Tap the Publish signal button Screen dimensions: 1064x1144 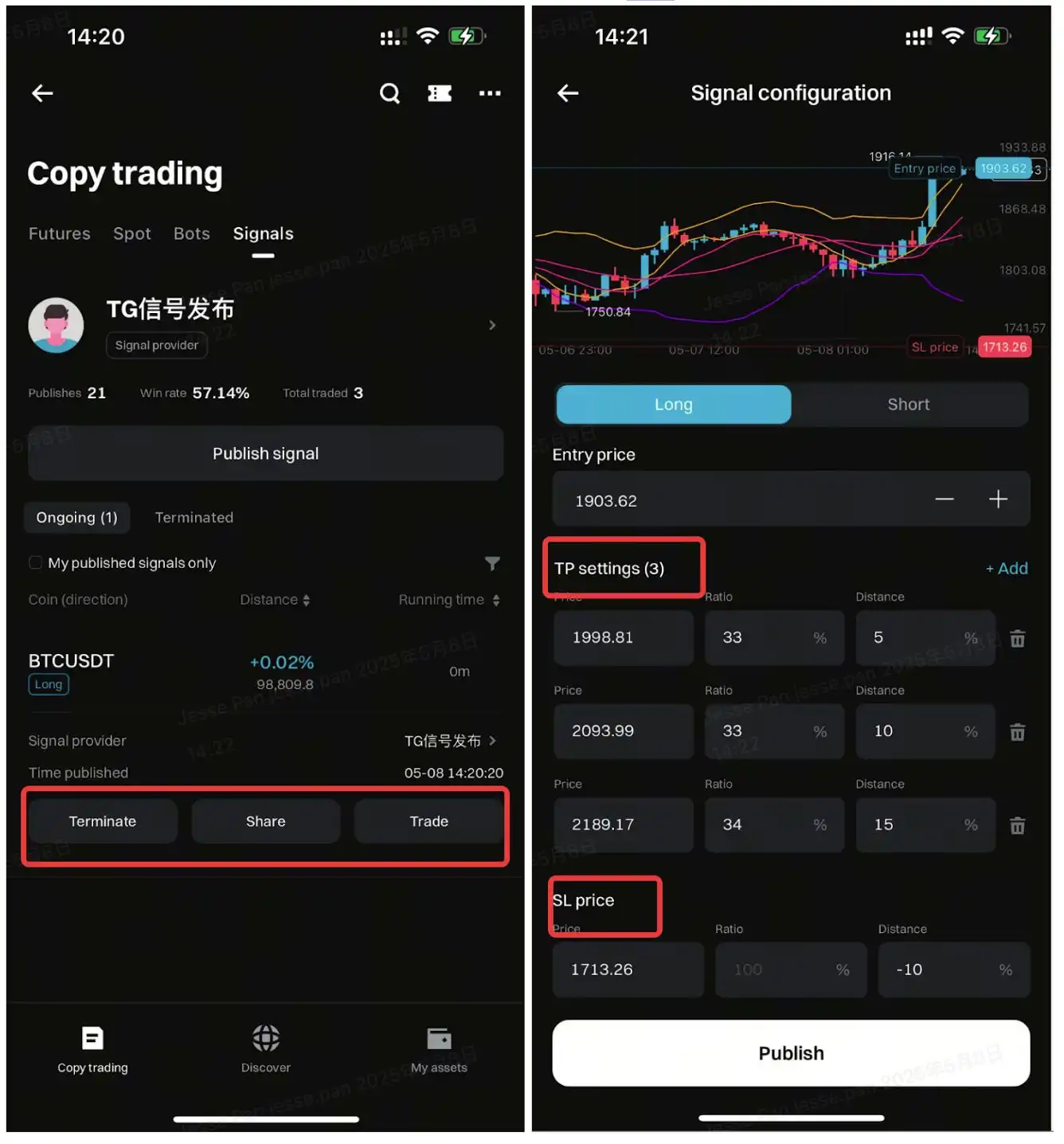coord(265,453)
